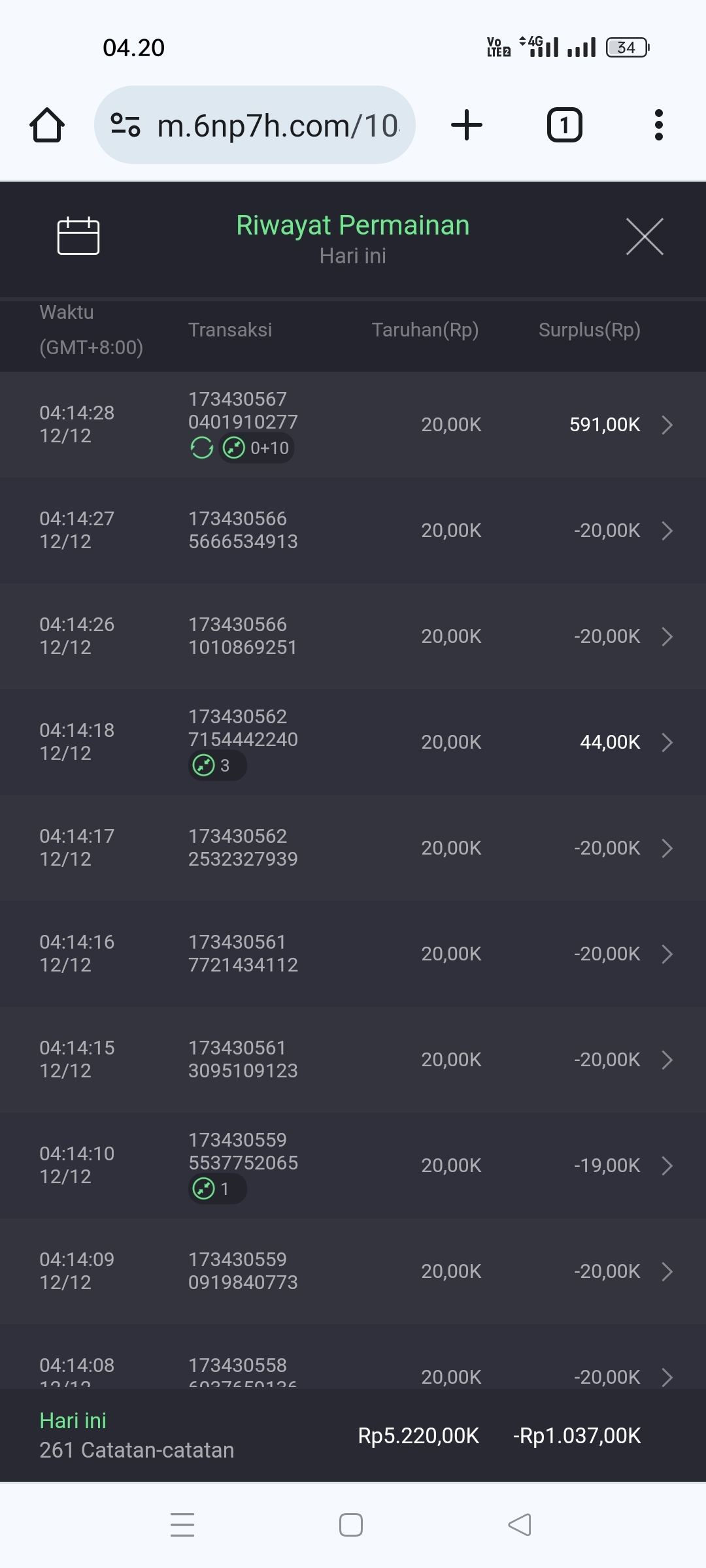706x1568 pixels.
Task: Select the 04:14:16 history entry
Action: (353, 954)
